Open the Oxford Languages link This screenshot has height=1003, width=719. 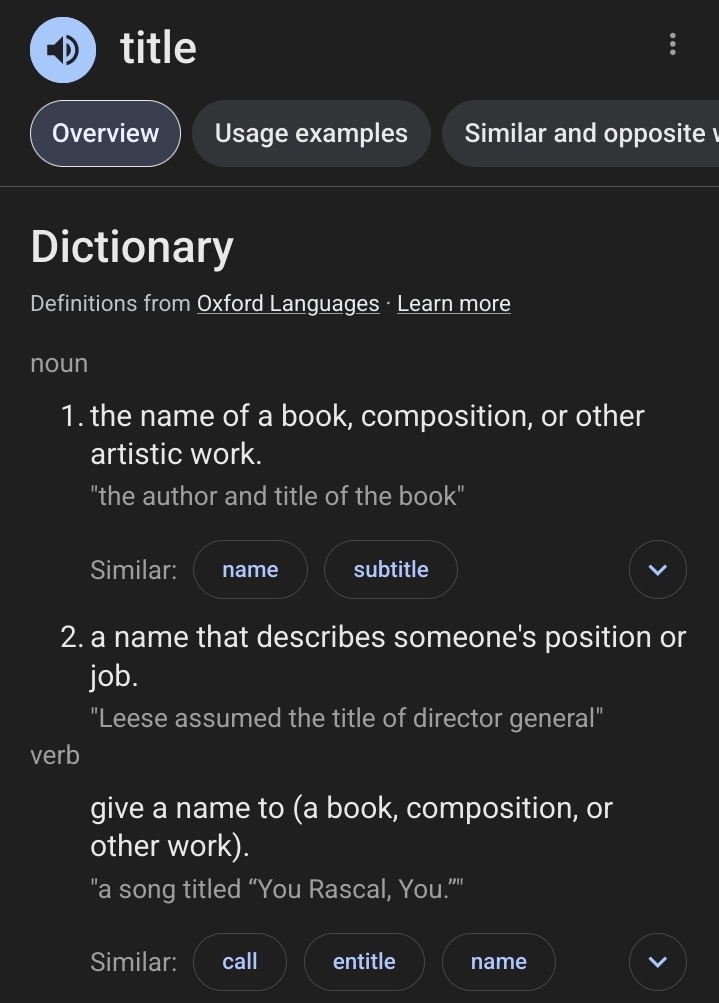(288, 303)
